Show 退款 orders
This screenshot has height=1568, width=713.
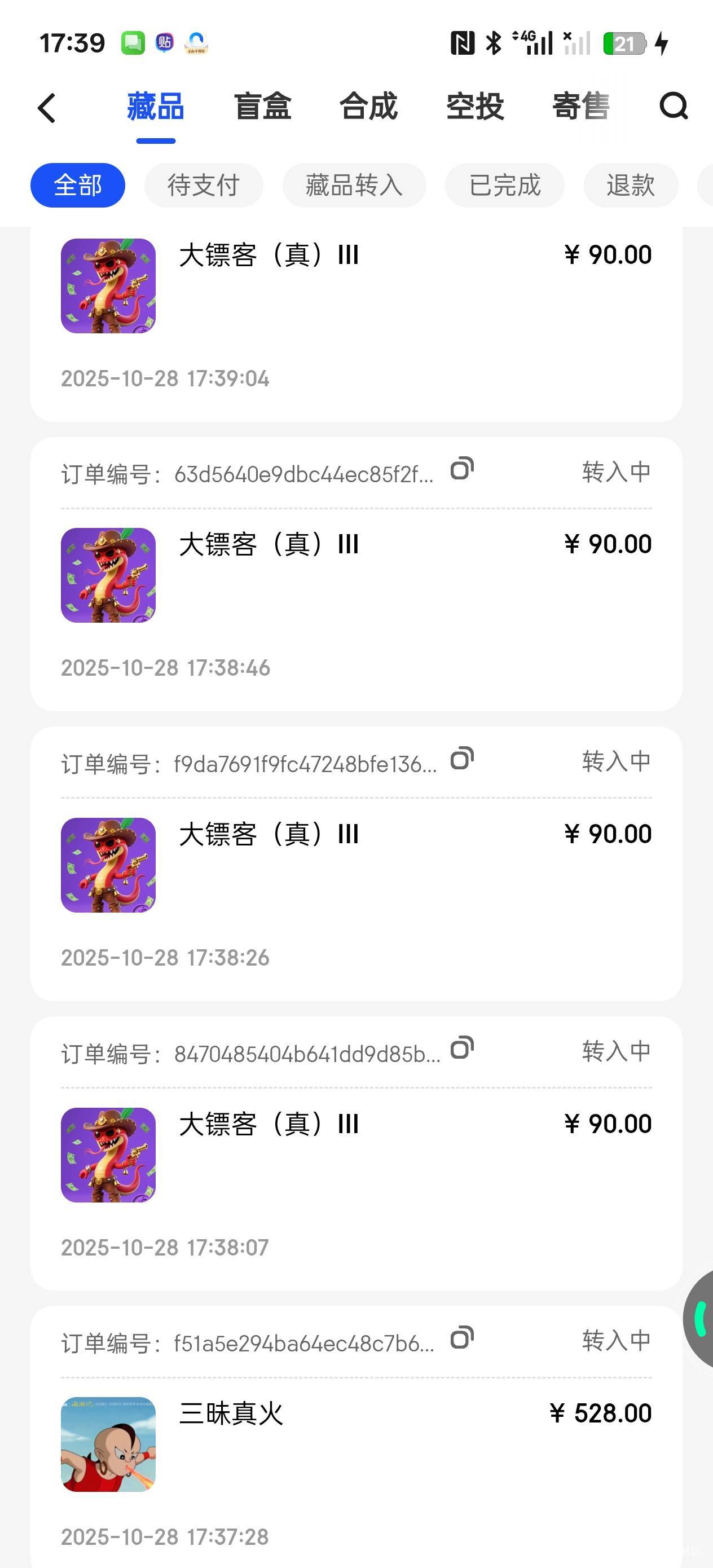[x=630, y=185]
